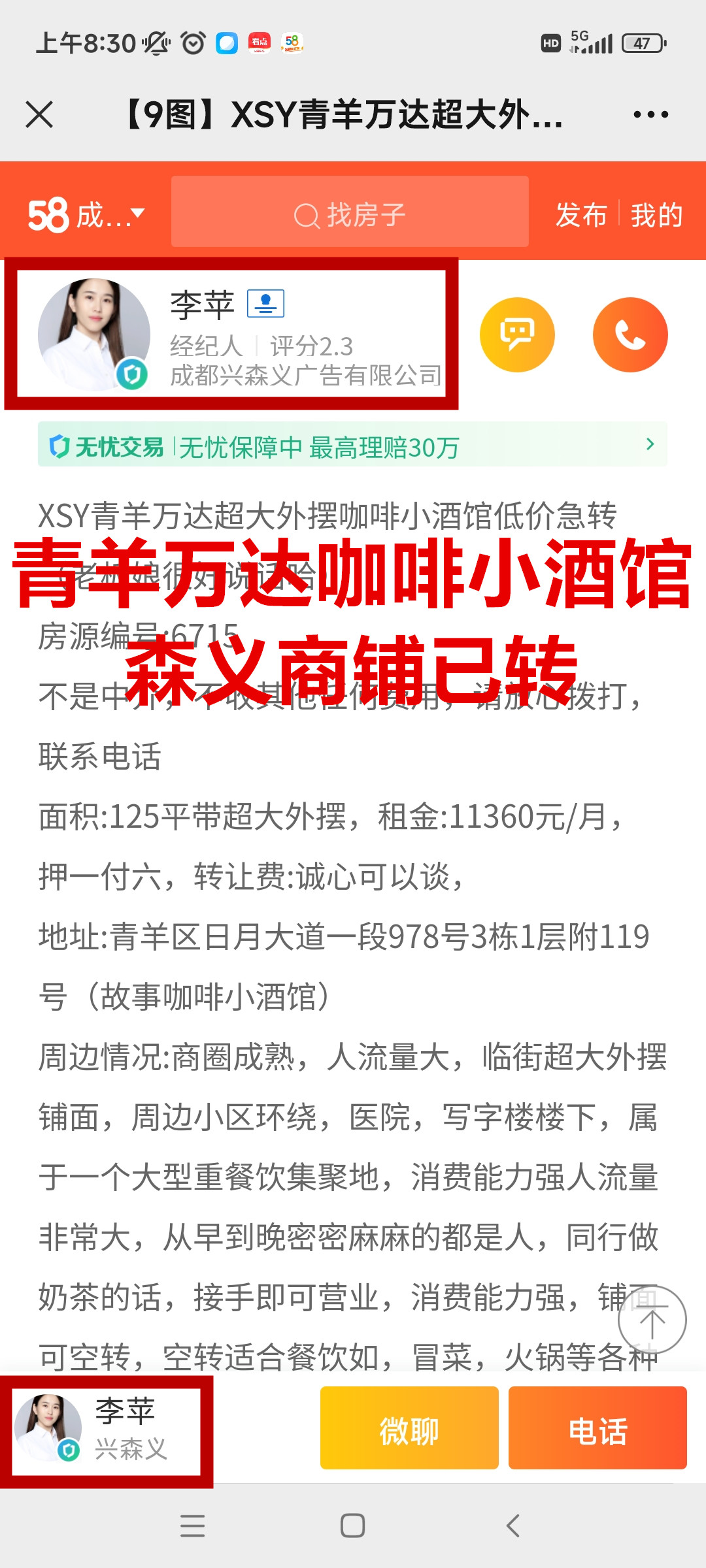This screenshot has height=1568, width=706.
Task: Tap the yellow chat bubble icon
Action: tap(517, 335)
